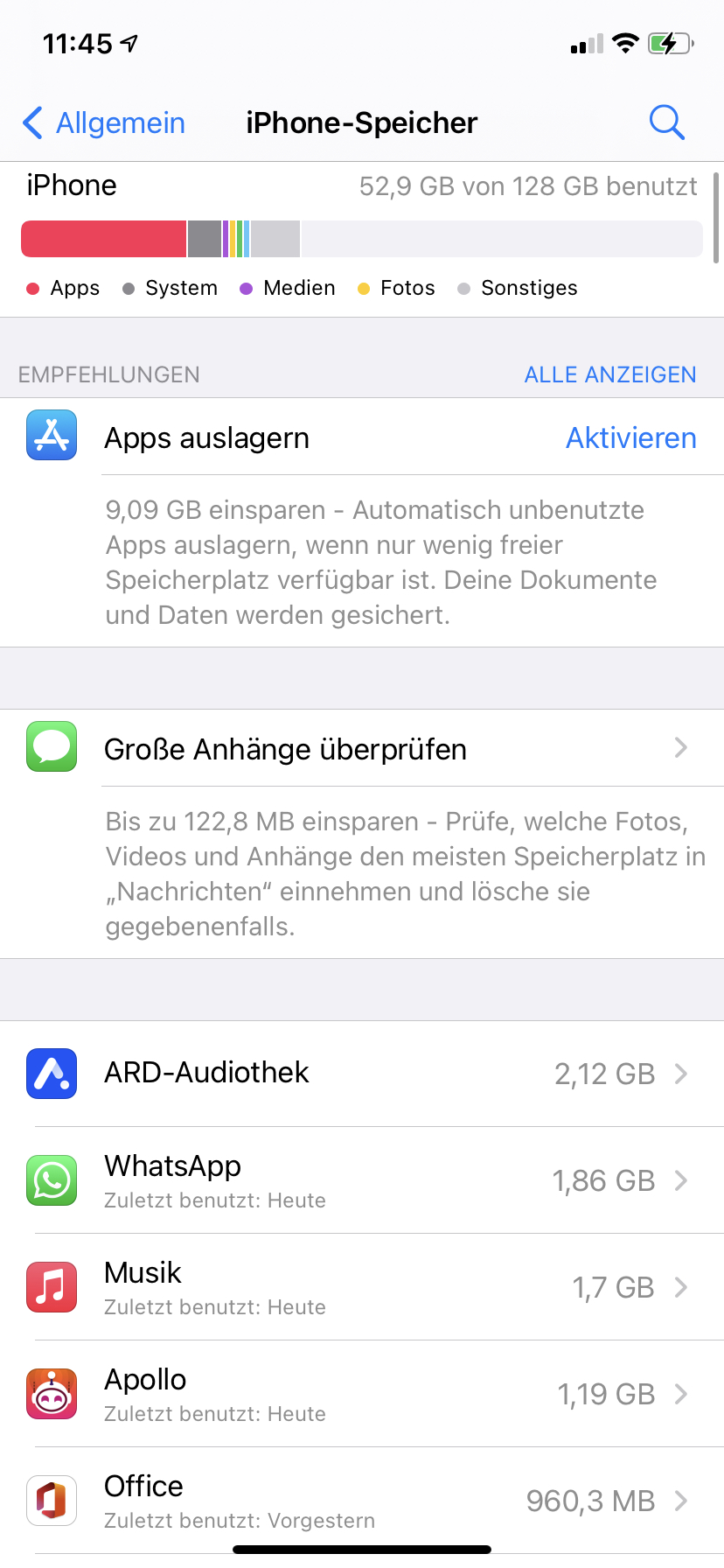Image resolution: width=724 pixels, height=1568 pixels.
Task: Activate Apps auslagern with Aktivieren
Action: click(x=630, y=437)
